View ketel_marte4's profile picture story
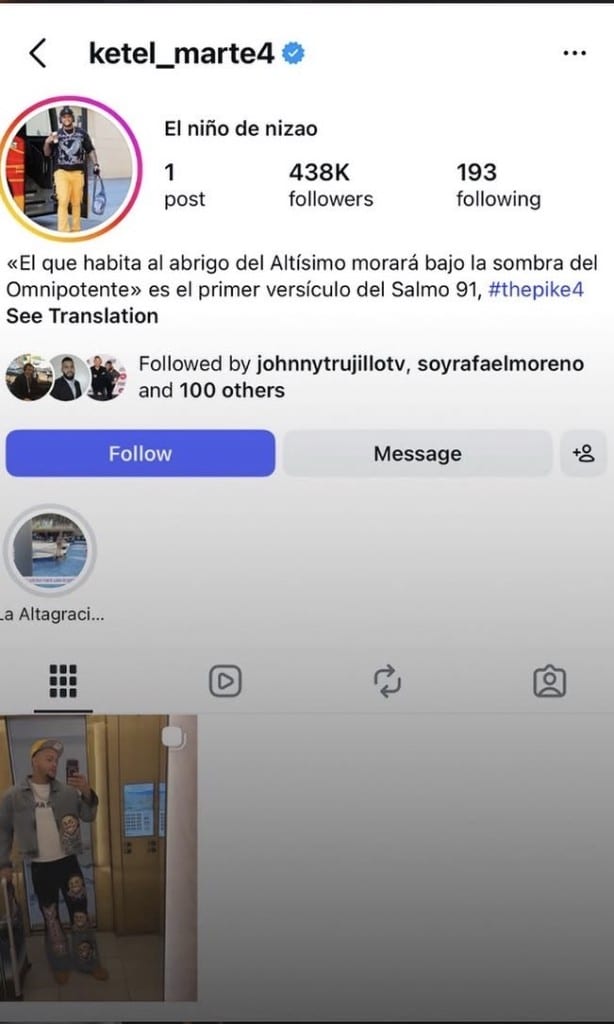This screenshot has width=614, height=1024. point(70,169)
